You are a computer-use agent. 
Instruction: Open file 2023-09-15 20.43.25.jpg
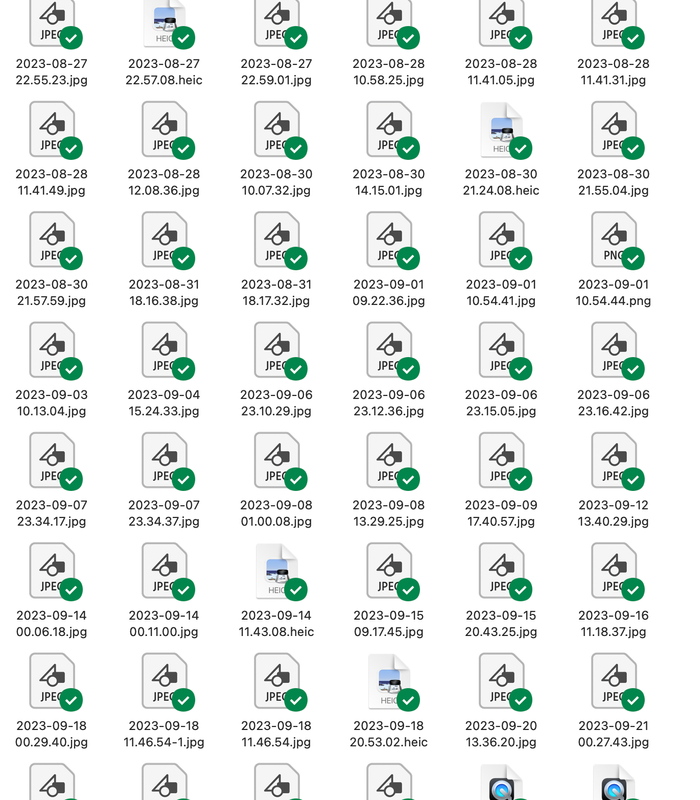[501, 572]
